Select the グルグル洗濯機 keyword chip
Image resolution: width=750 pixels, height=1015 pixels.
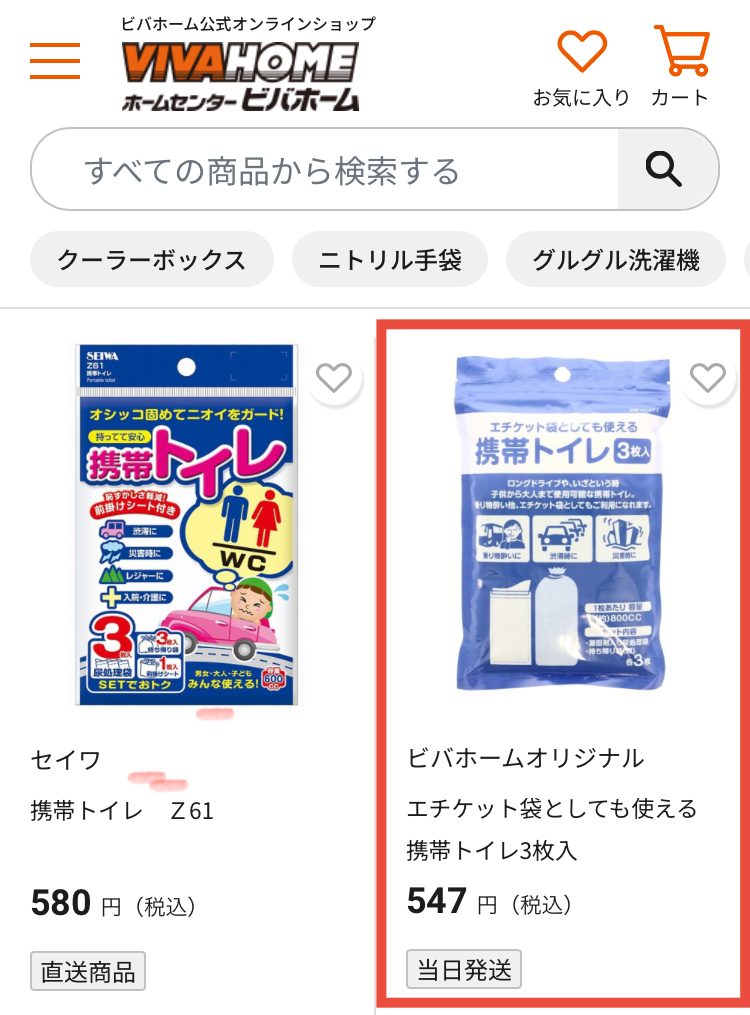point(616,261)
